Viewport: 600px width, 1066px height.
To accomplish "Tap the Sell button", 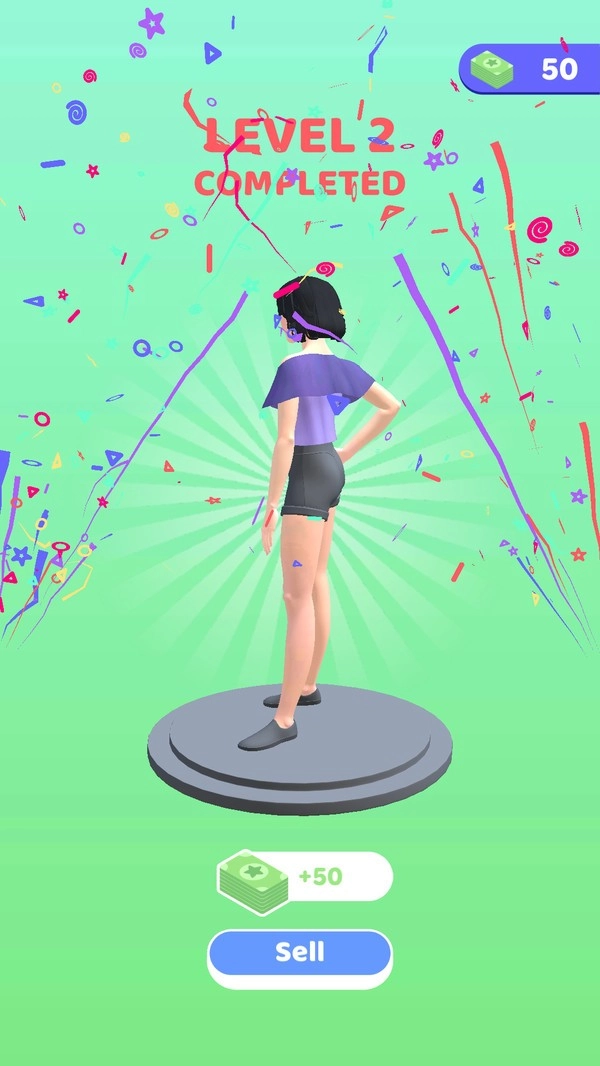I will click(299, 953).
